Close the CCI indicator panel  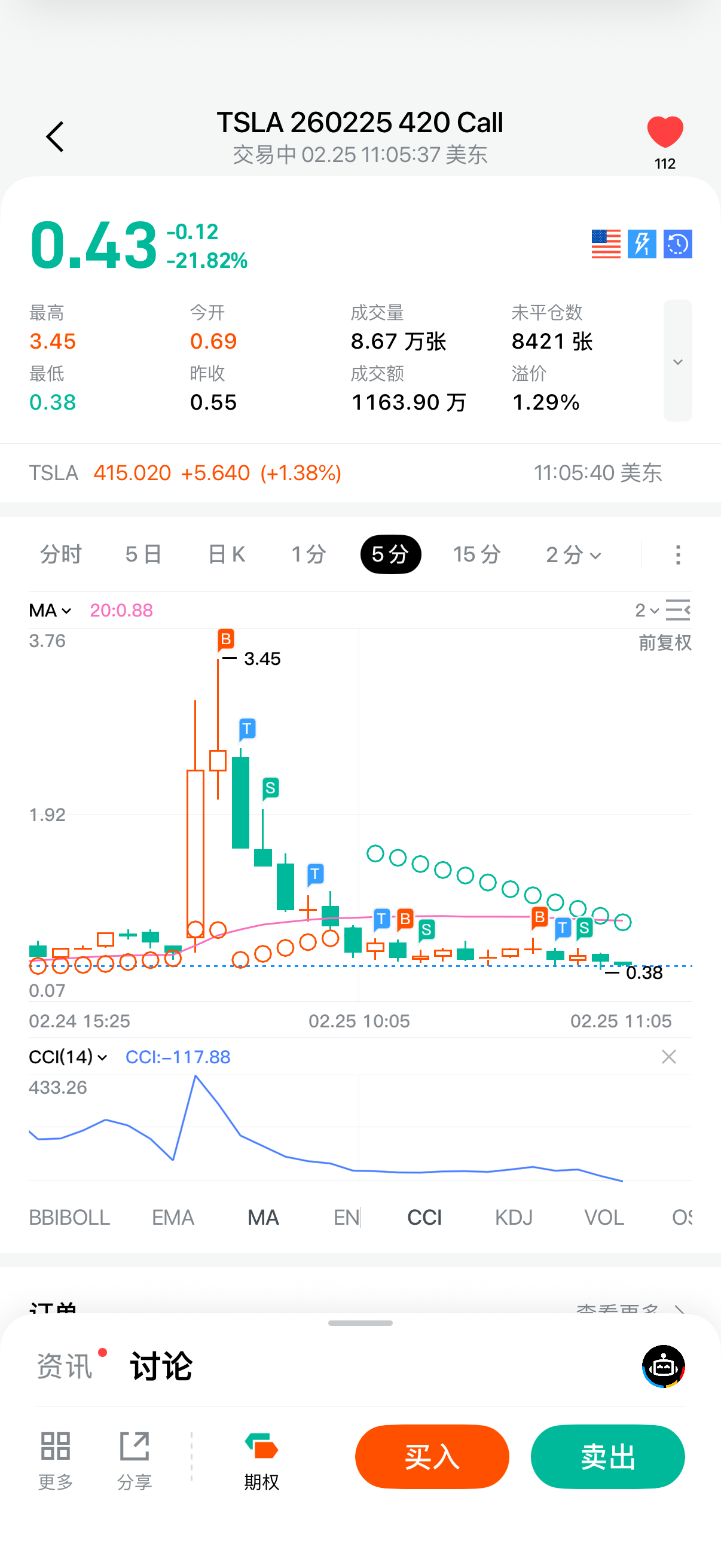pyautogui.click(x=668, y=1057)
